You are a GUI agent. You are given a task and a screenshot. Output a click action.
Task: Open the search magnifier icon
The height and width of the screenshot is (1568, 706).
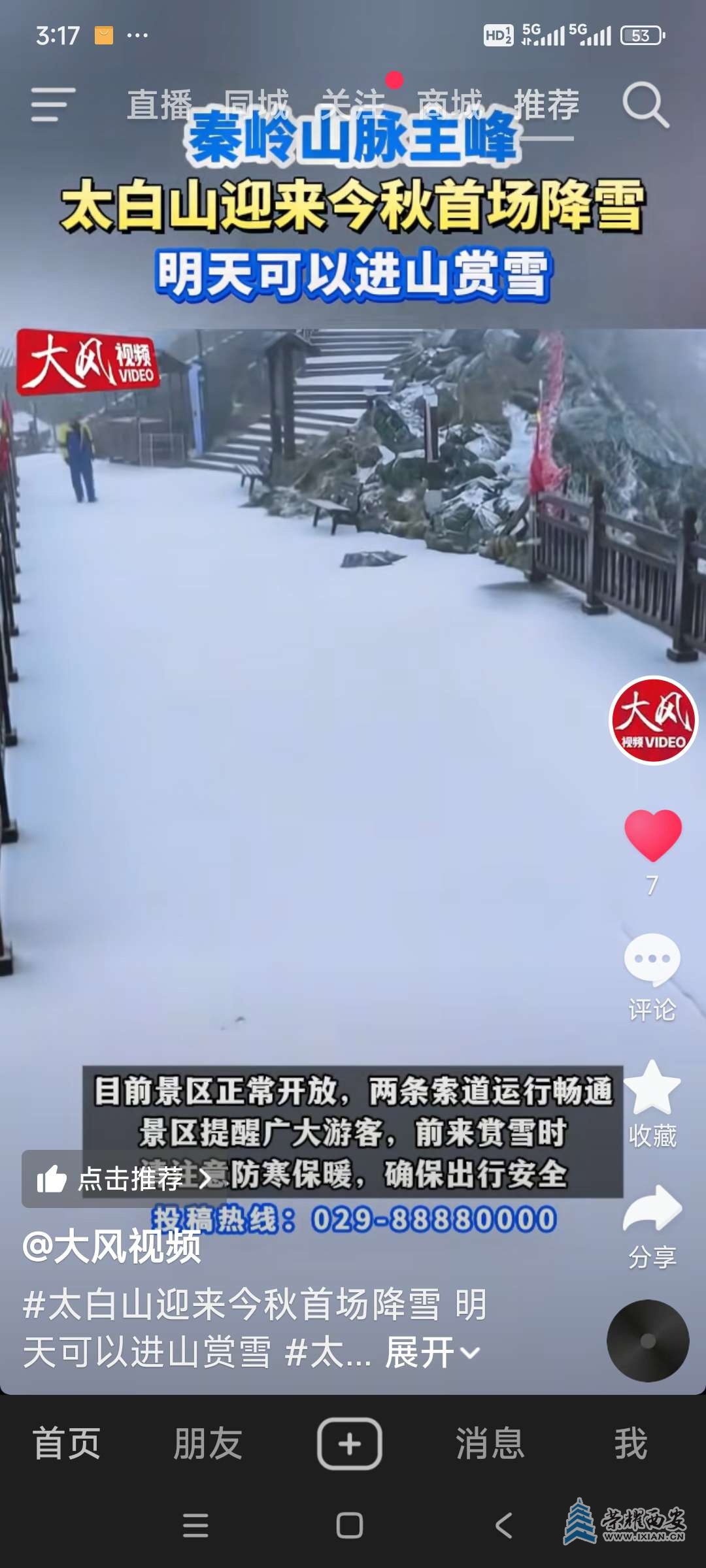point(645,105)
